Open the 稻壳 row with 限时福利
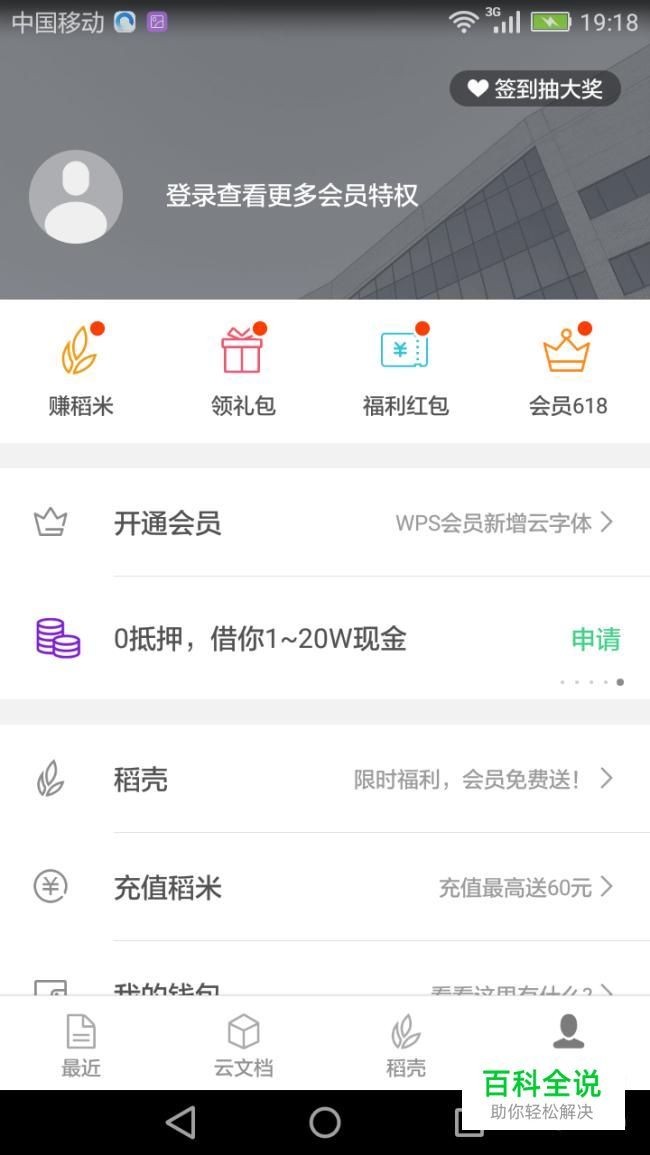 (325, 779)
